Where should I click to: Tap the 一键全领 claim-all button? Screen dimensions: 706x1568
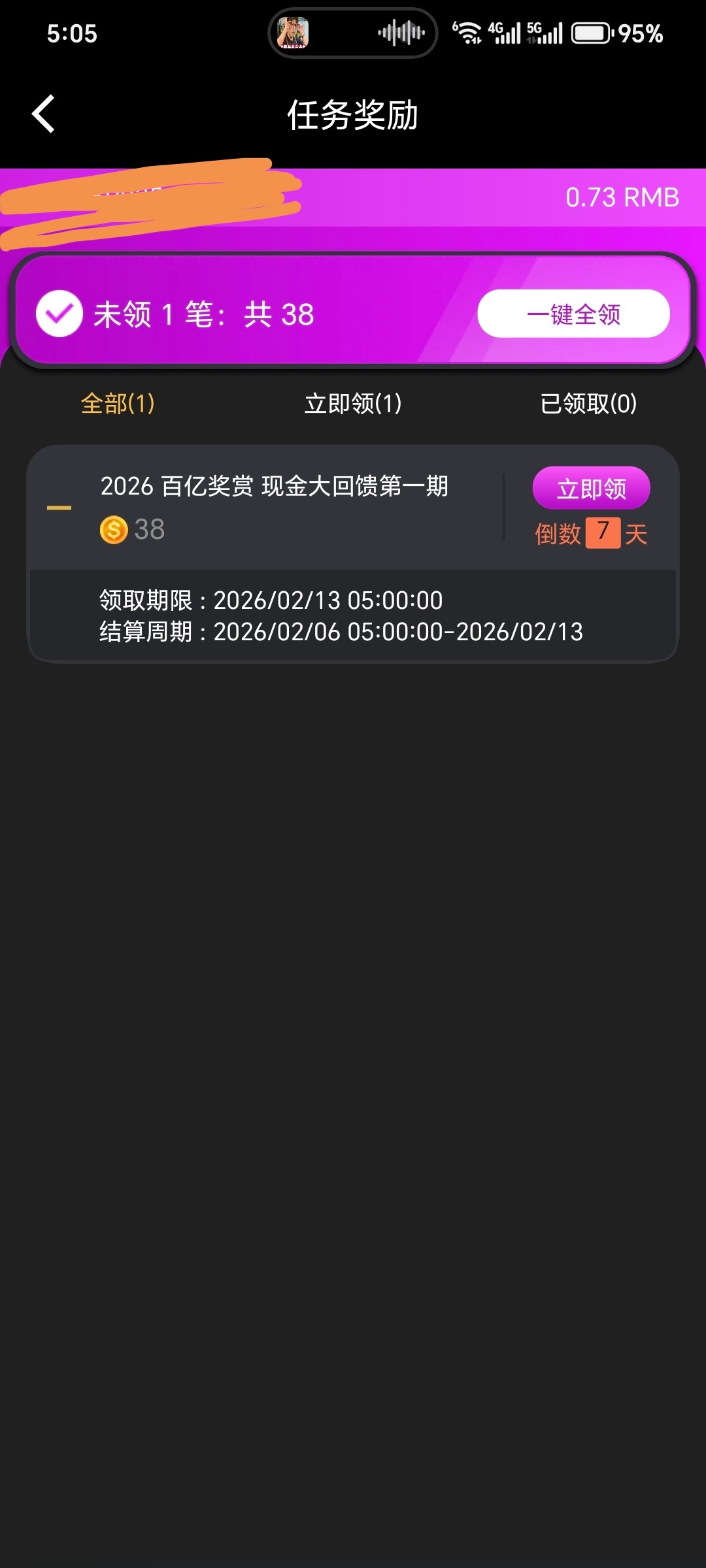(x=573, y=314)
